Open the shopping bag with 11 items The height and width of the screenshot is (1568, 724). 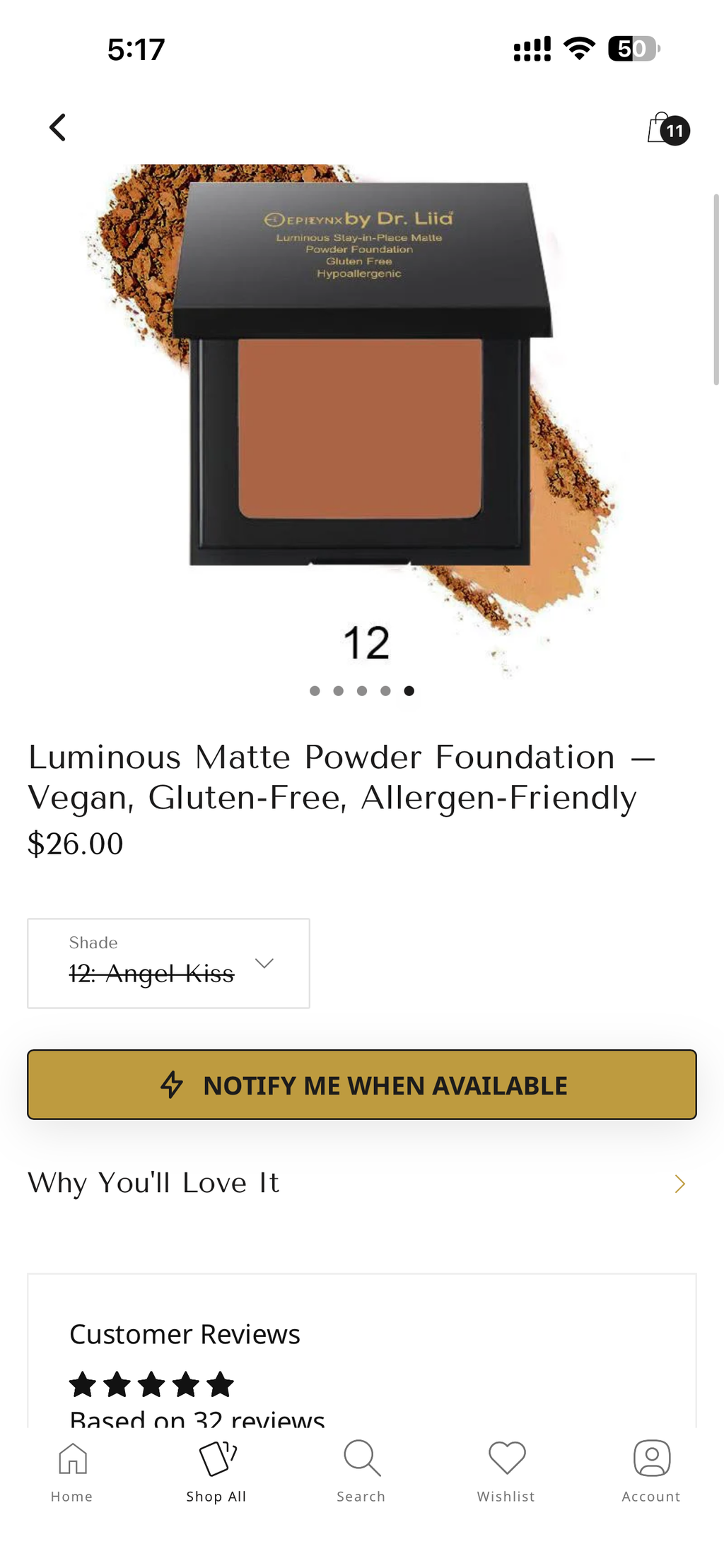tap(668, 129)
